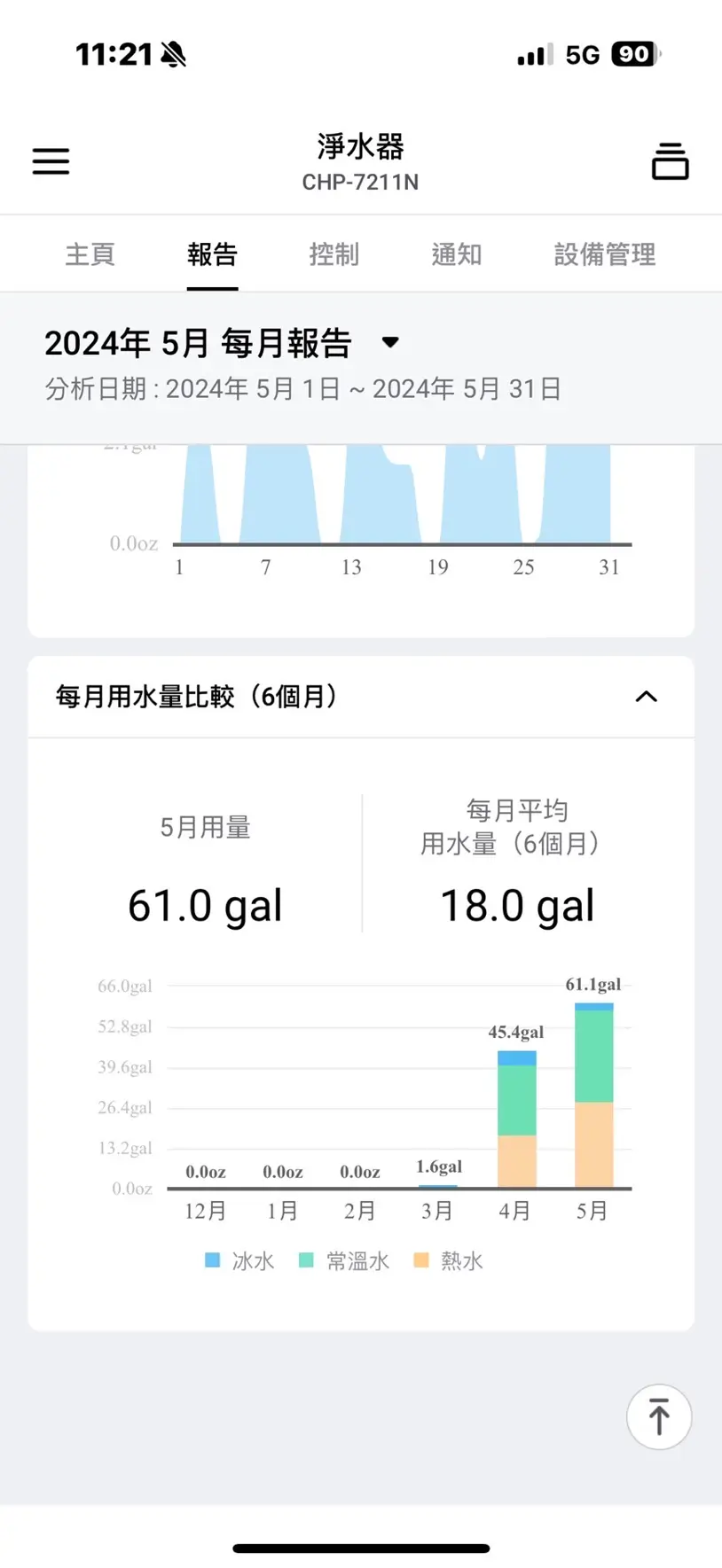Switch to 設備管理 tab

[x=605, y=255]
